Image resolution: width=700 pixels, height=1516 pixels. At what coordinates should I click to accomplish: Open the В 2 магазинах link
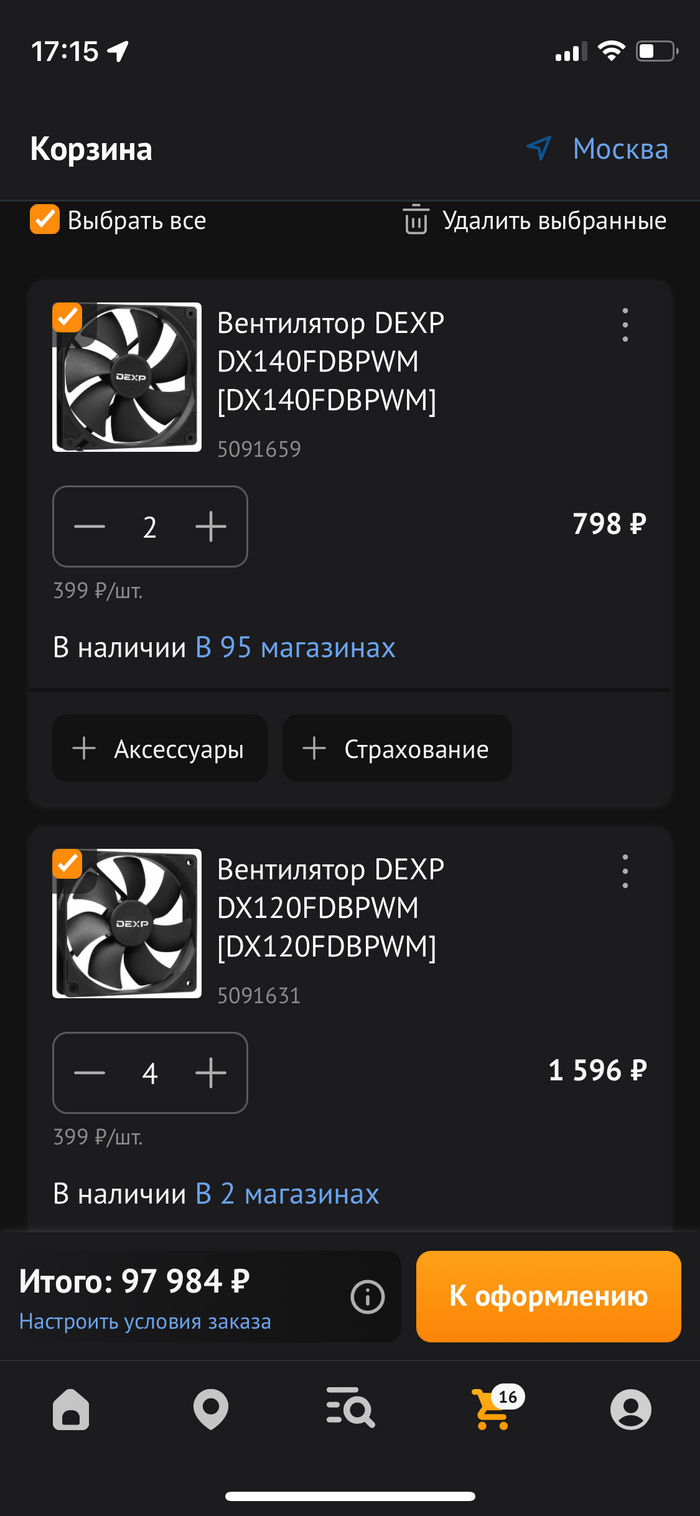(x=287, y=1194)
